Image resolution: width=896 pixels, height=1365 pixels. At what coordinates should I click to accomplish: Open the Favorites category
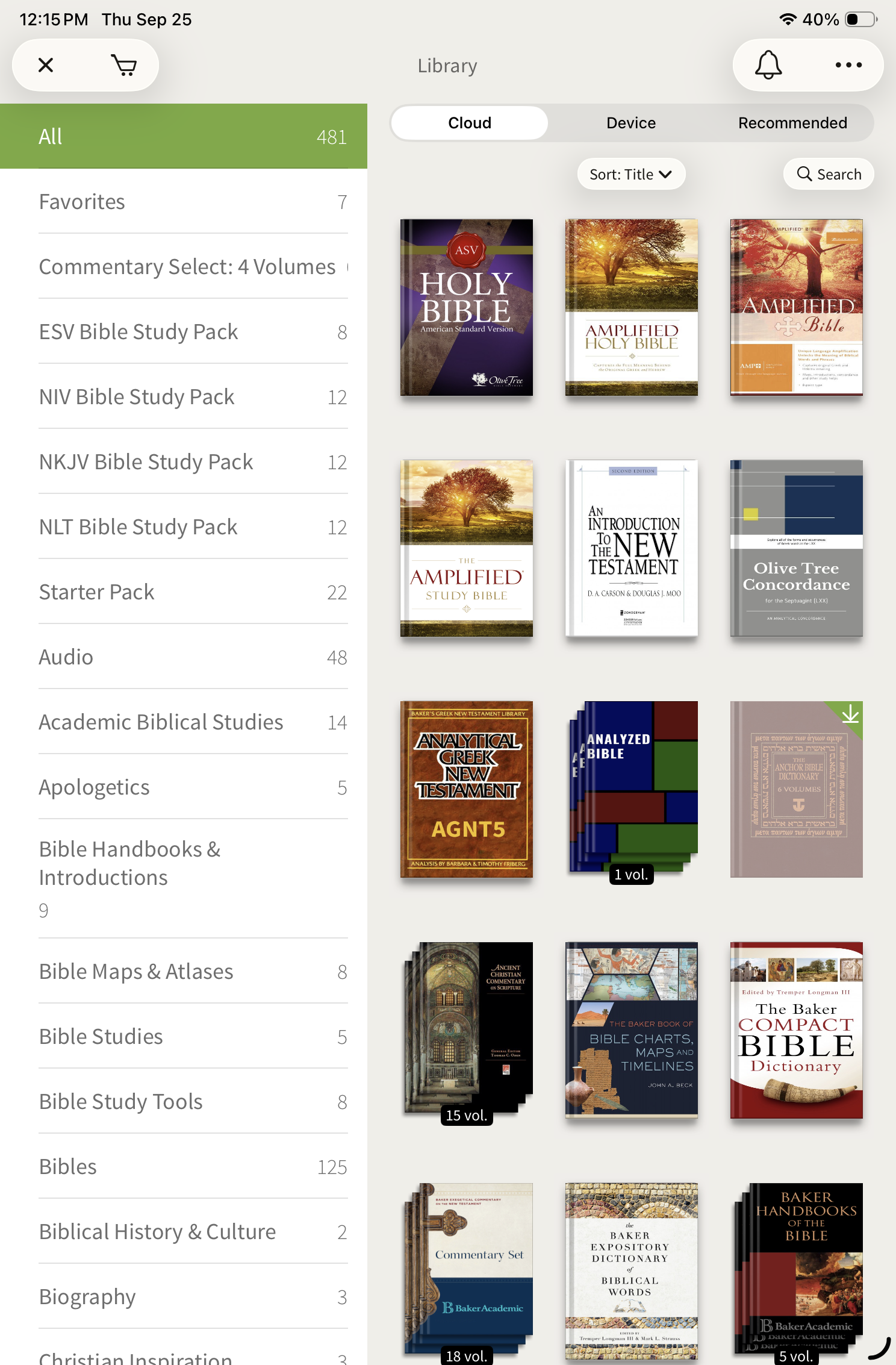point(193,202)
